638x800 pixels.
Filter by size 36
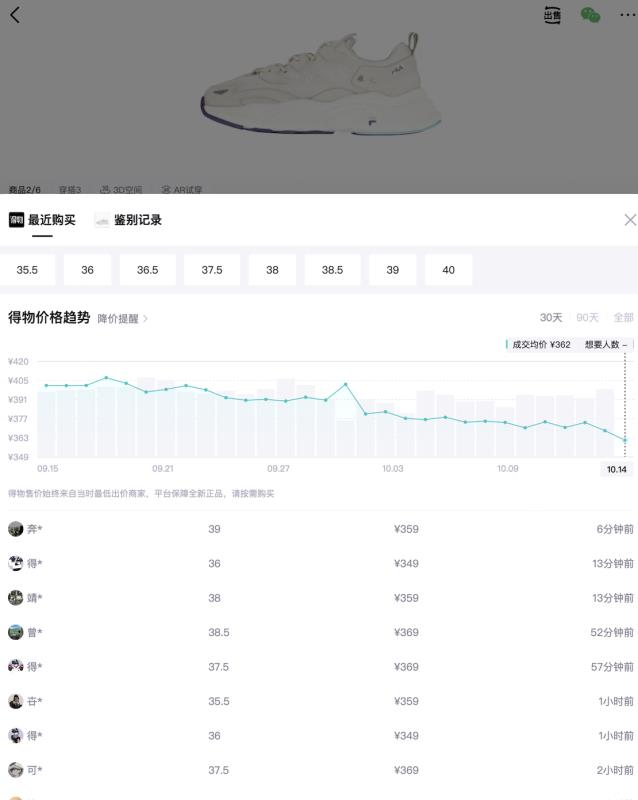click(x=87, y=270)
